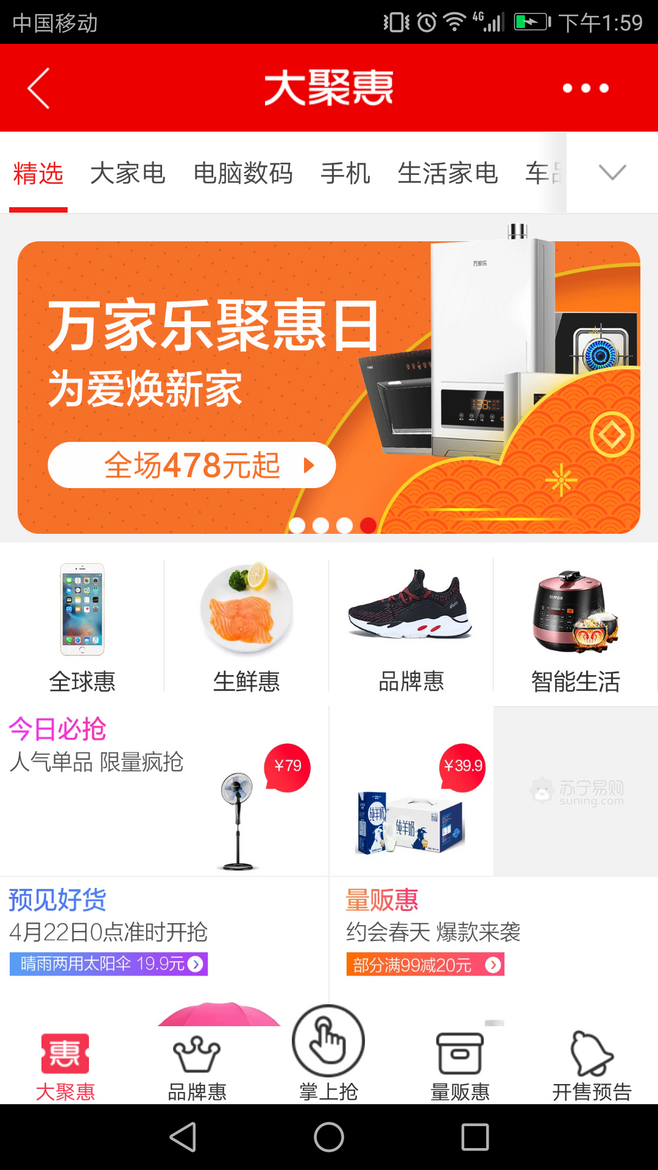This screenshot has height=1170, width=658.
Task: Open the 智能生活 category
Action: [x=575, y=626]
